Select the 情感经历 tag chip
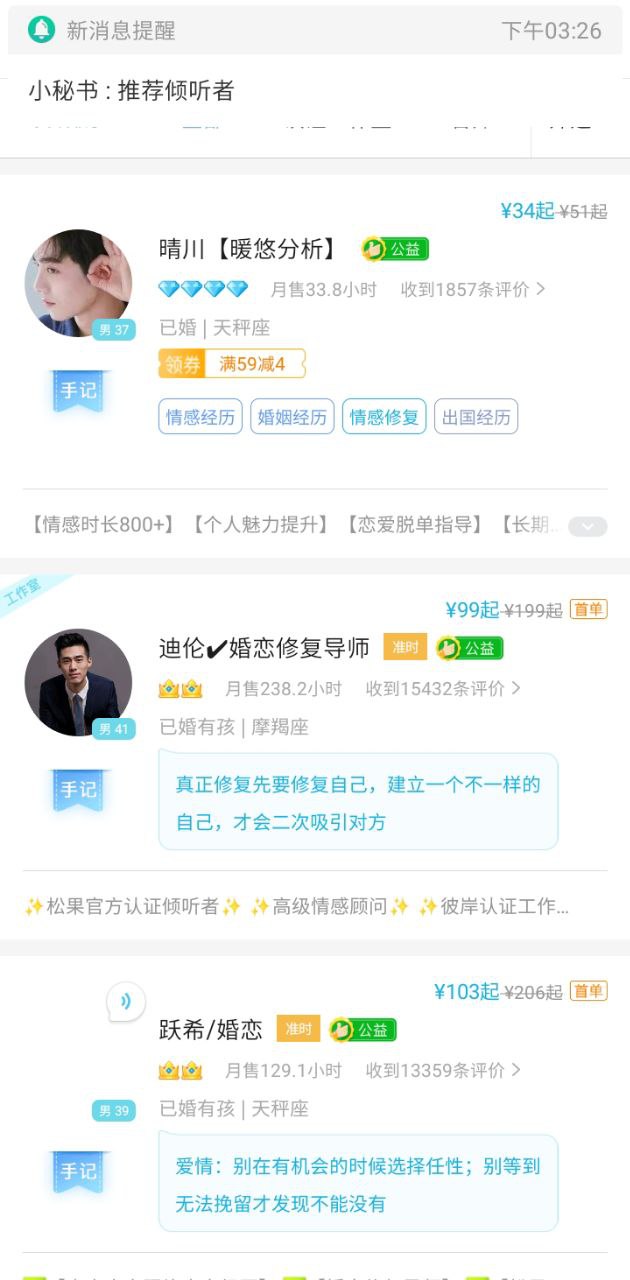 coord(200,417)
